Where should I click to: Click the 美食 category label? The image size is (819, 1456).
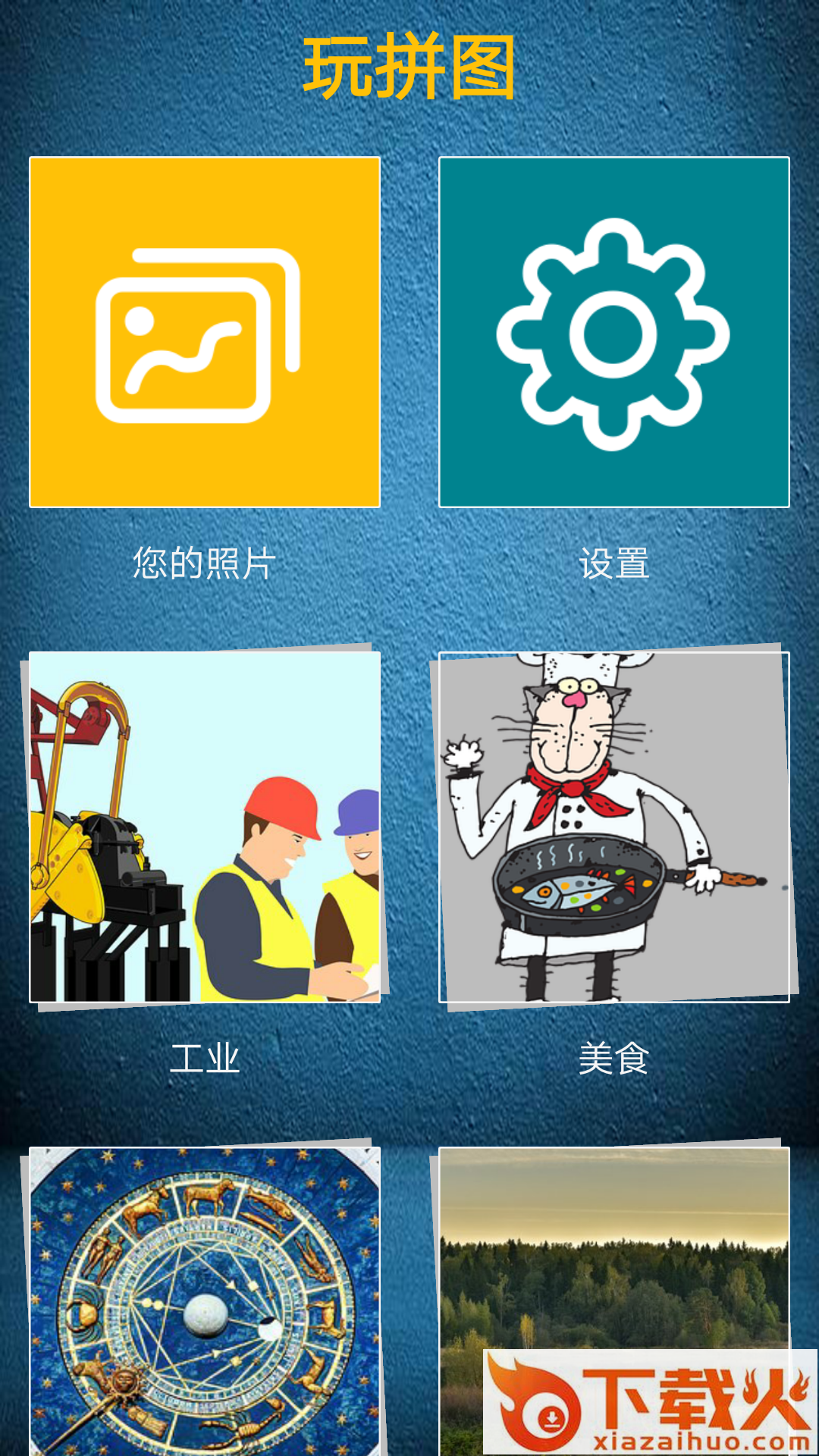click(x=613, y=1058)
